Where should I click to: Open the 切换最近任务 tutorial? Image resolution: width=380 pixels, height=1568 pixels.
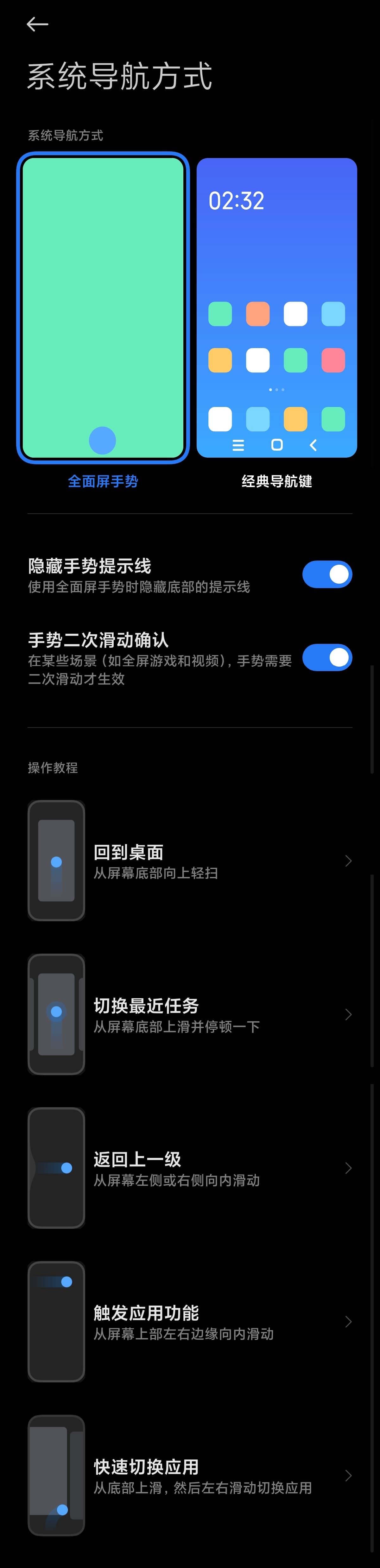coord(190,1014)
